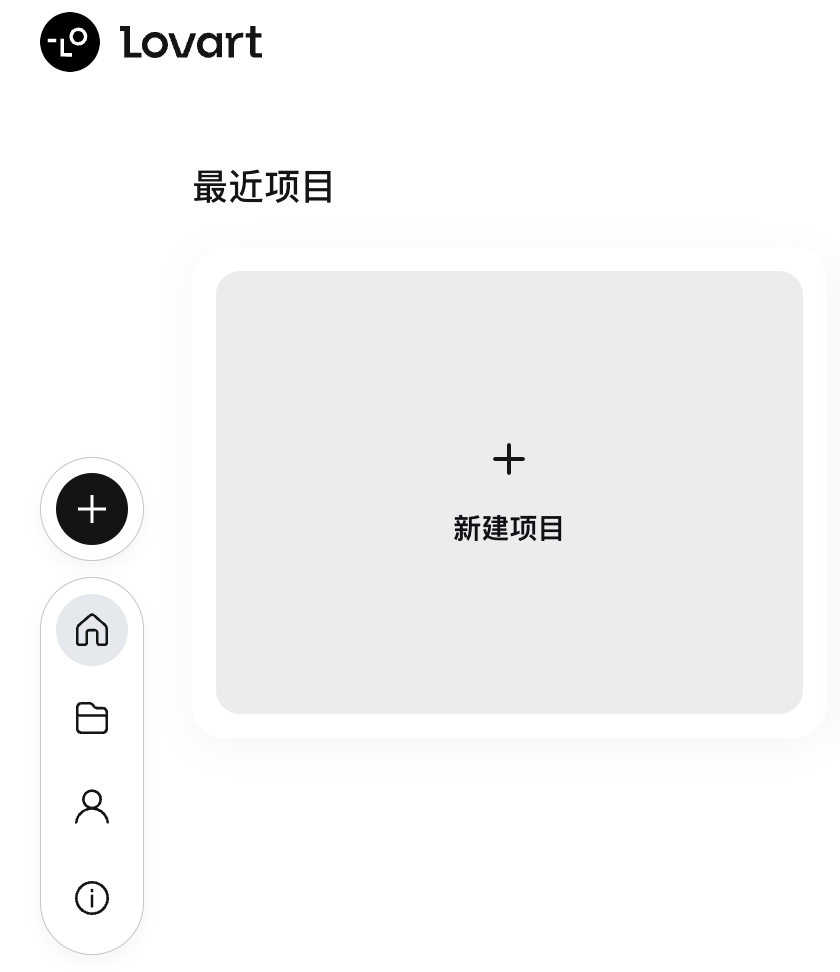The image size is (840, 972).
Task: Open help using the info circle icon
Action: pos(92,898)
